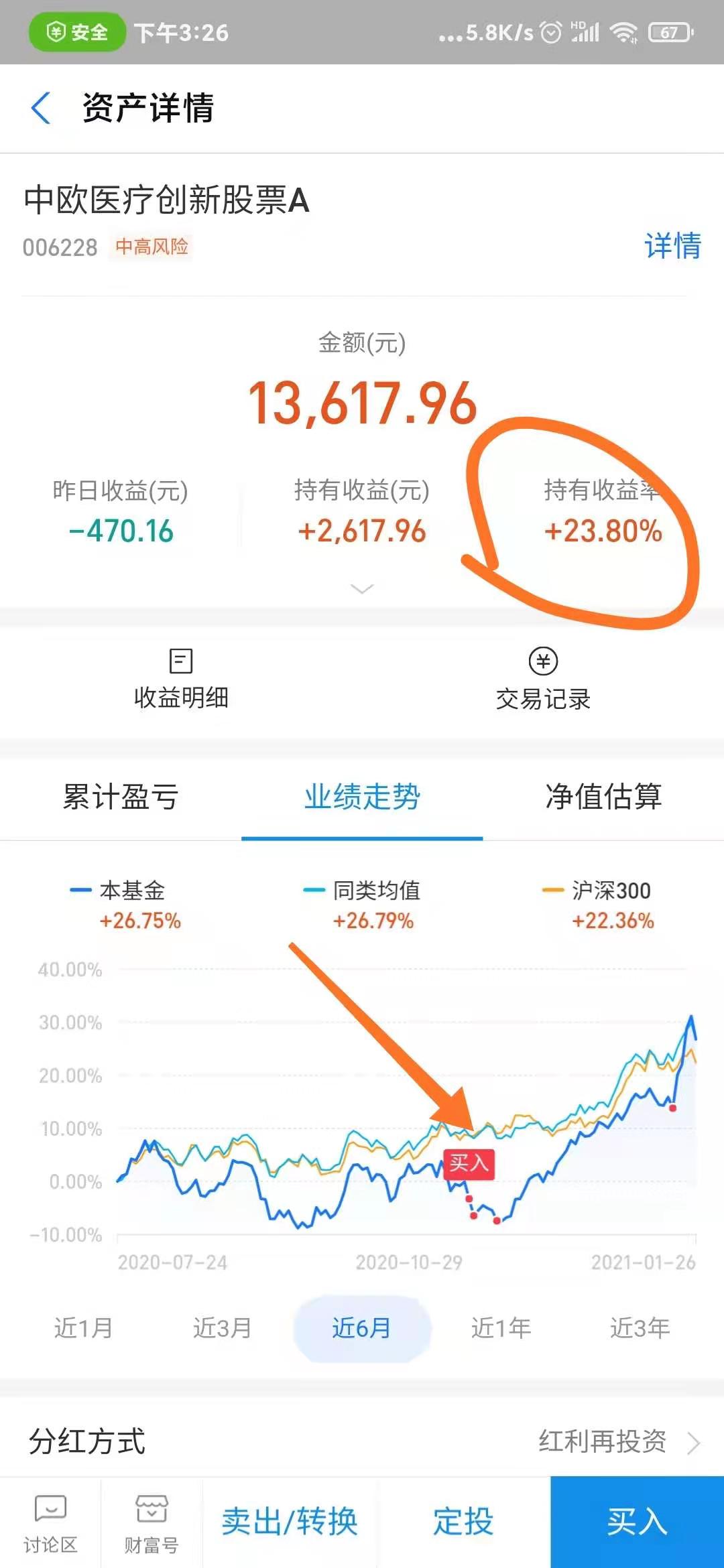Switch to the 累计盈亏 tab
The height and width of the screenshot is (1568, 724).
[119, 797]
